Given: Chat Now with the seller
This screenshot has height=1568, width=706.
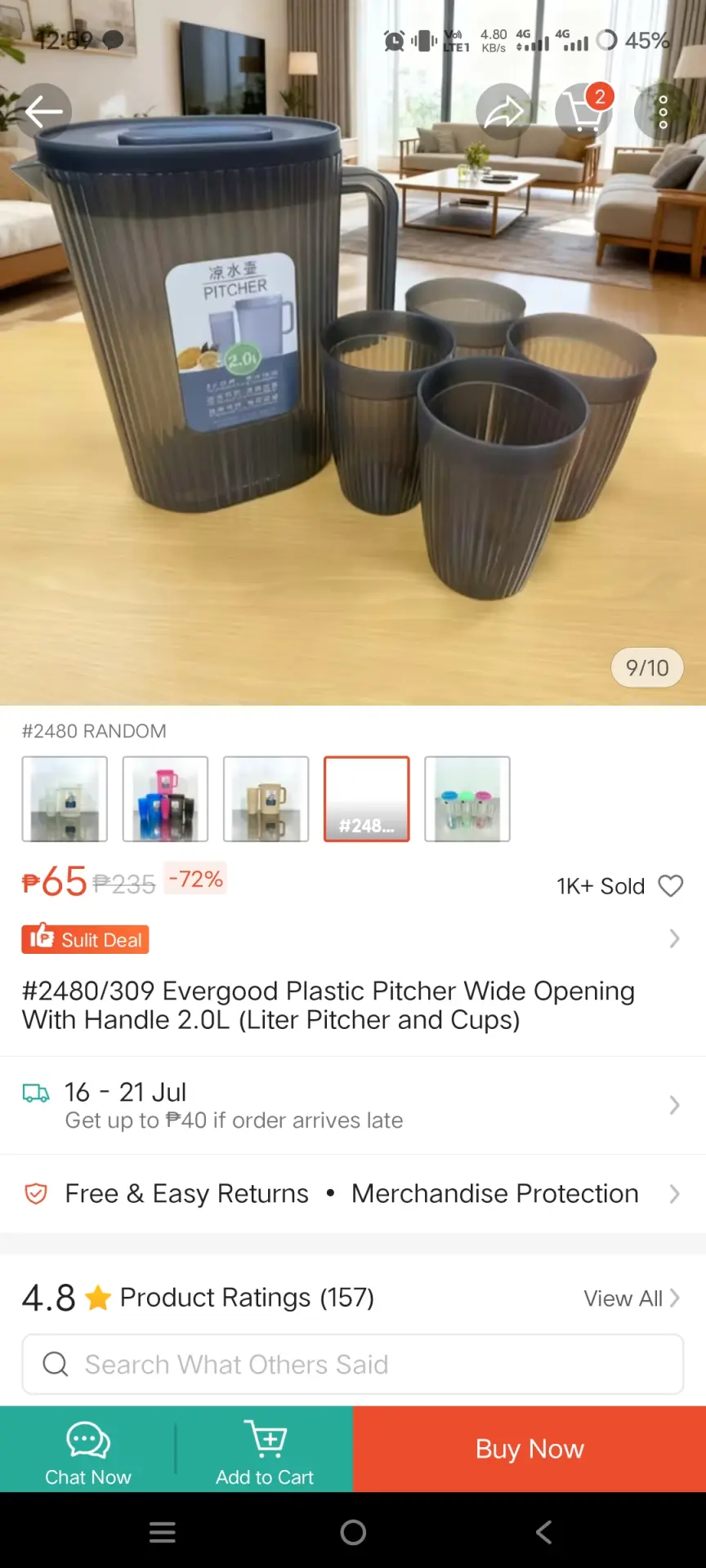Looking at the screenshot, I should [88, 1450].
